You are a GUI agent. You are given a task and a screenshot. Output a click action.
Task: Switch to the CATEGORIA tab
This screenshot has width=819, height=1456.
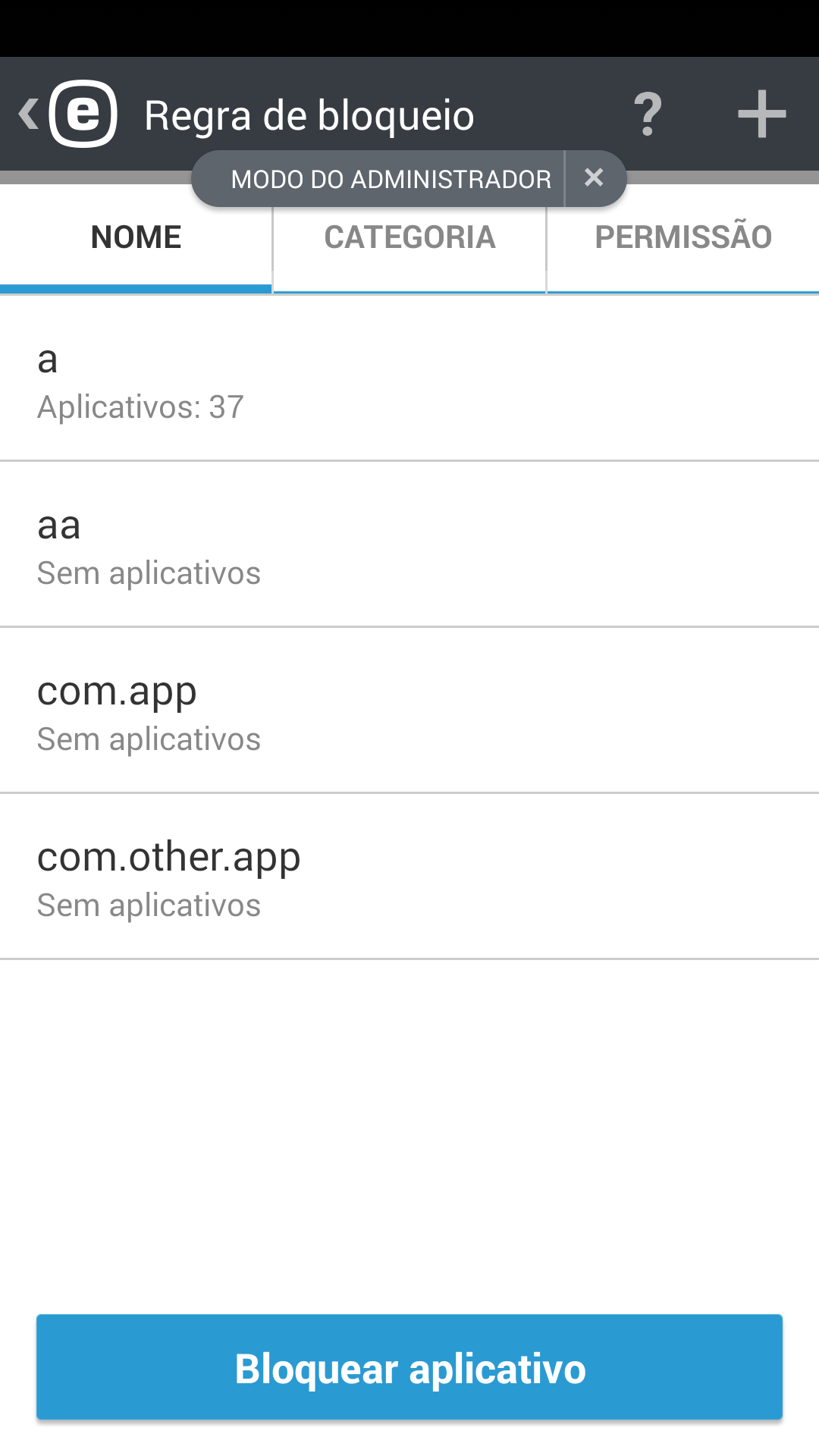tap(409, 237)
